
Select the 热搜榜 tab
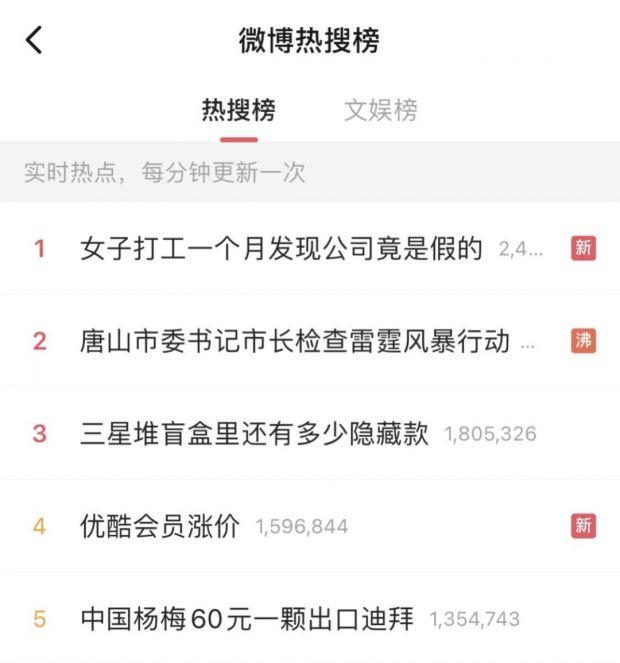pos(239,110)
